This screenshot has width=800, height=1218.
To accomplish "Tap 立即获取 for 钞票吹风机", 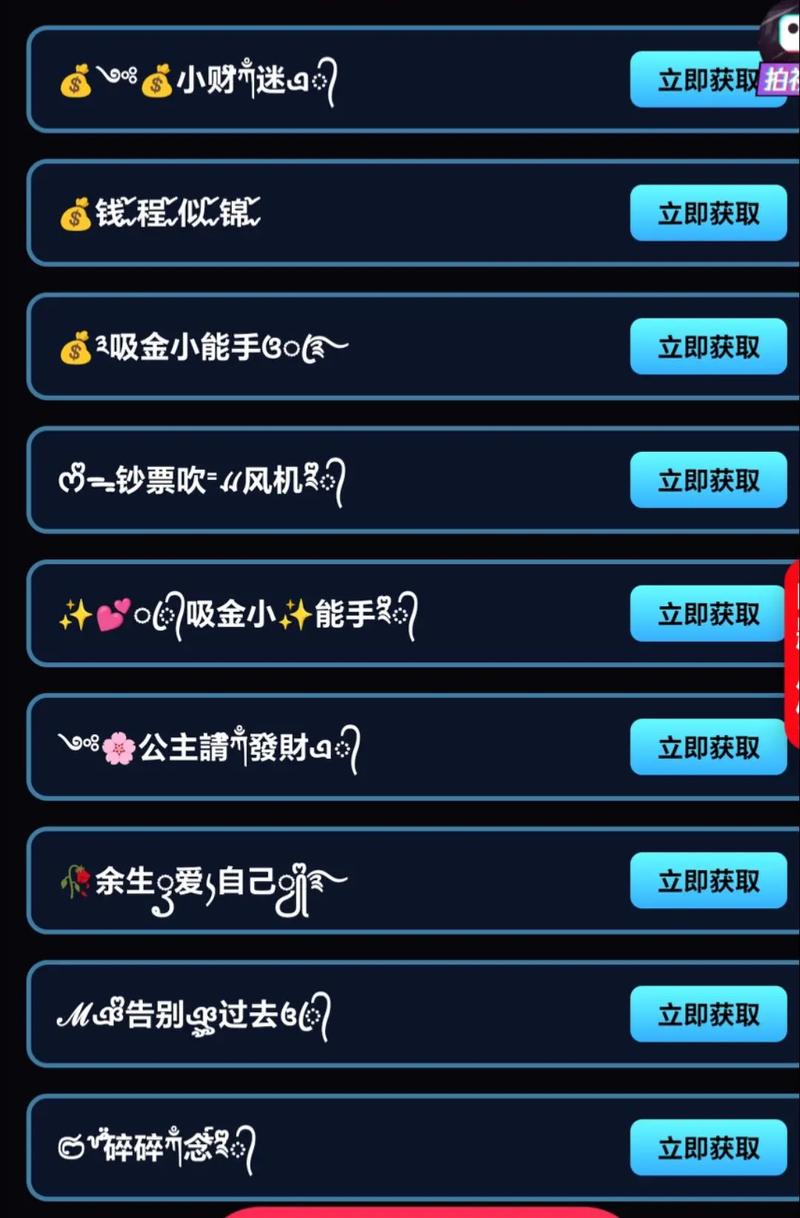I will (709, 481).
